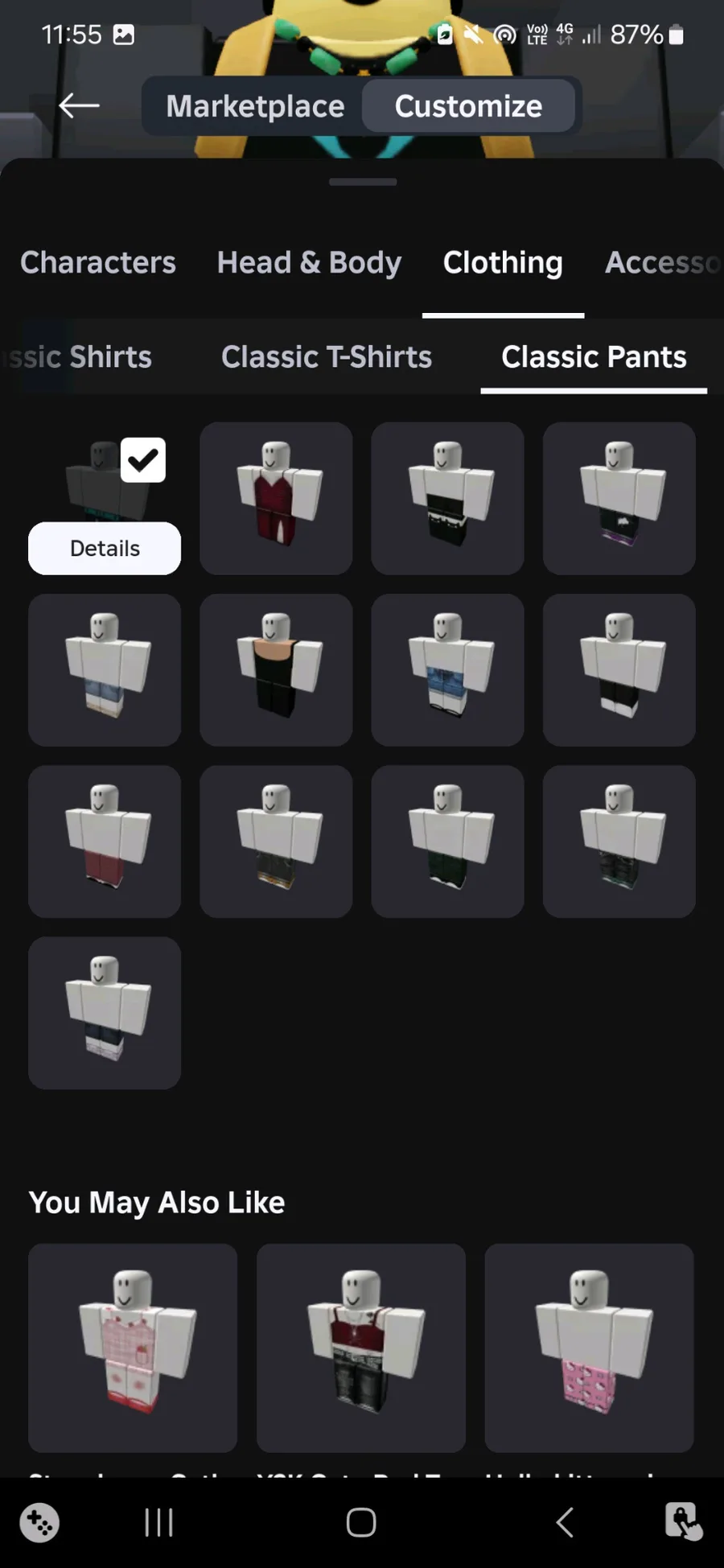
Task: Open the pink strawberry outfit suggestion
Action: click(133, 1348)
